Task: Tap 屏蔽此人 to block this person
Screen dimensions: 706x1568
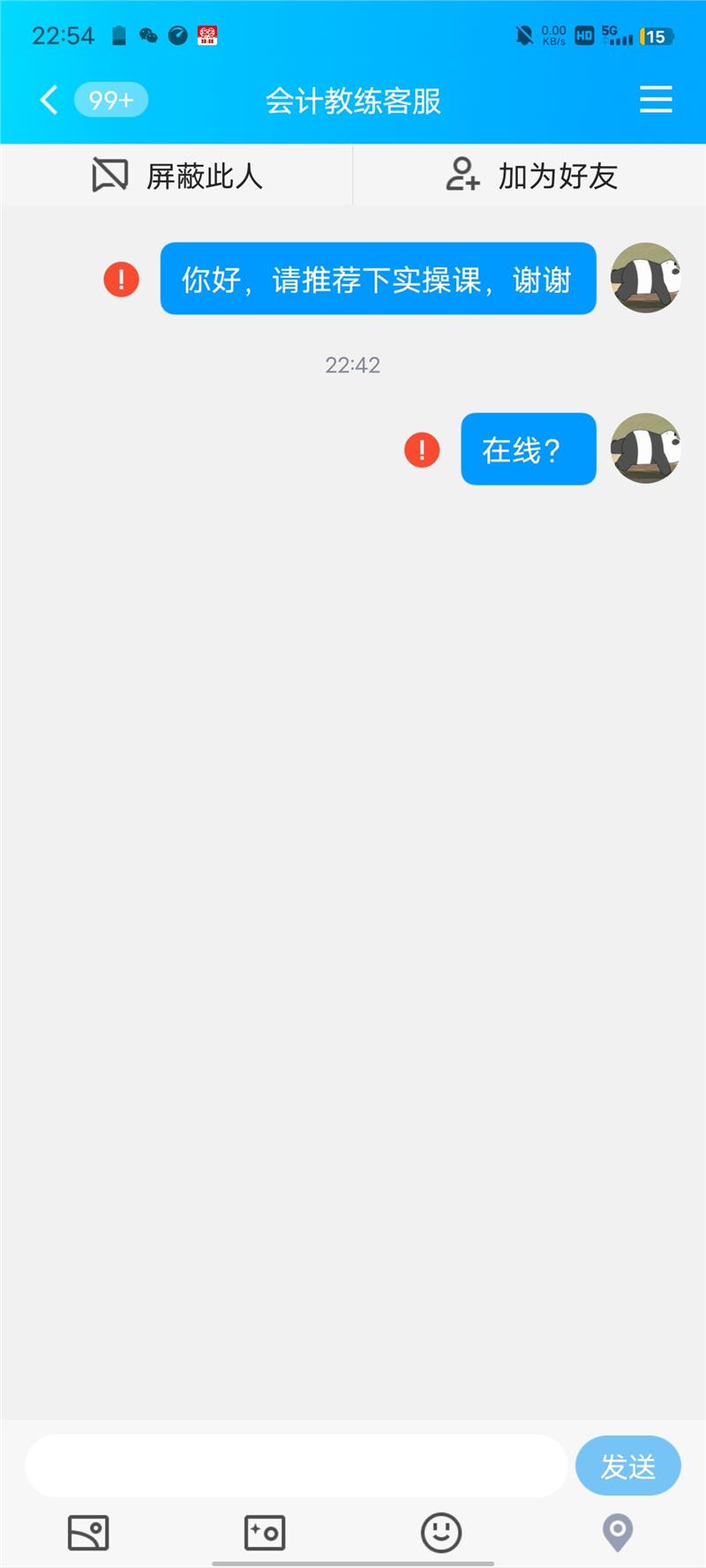Action: (x=176, y=176)
